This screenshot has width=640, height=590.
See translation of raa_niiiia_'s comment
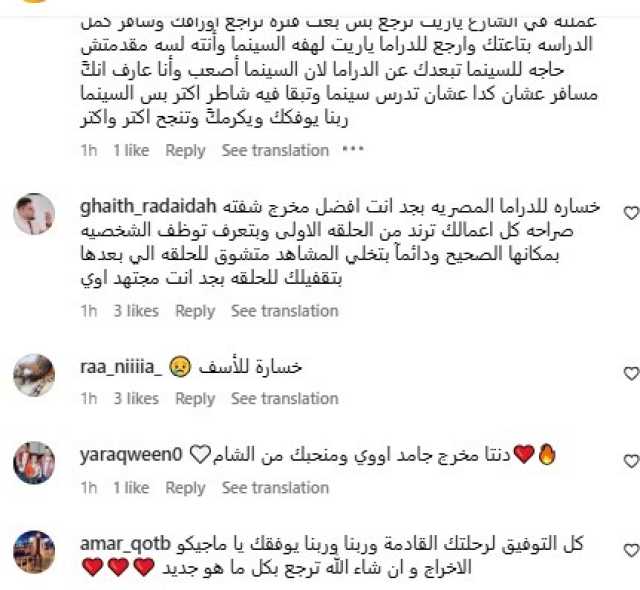[285, 398]
